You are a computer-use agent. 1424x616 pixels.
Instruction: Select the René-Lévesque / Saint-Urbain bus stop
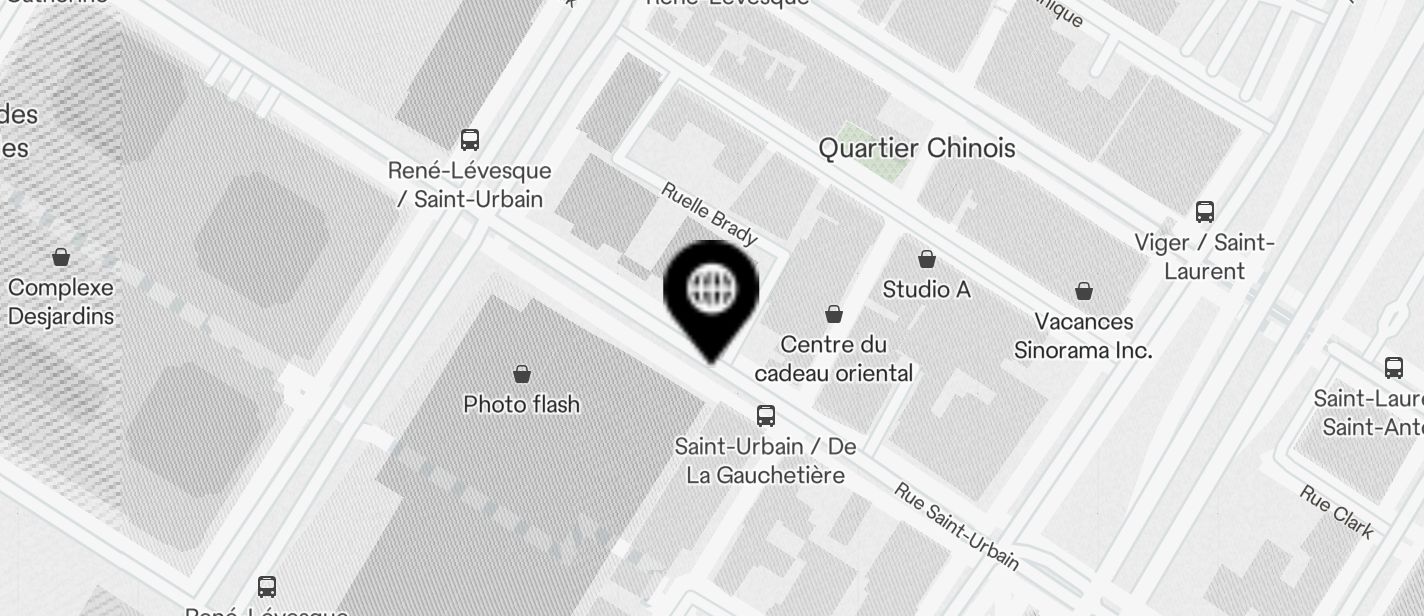coord(469,140)
